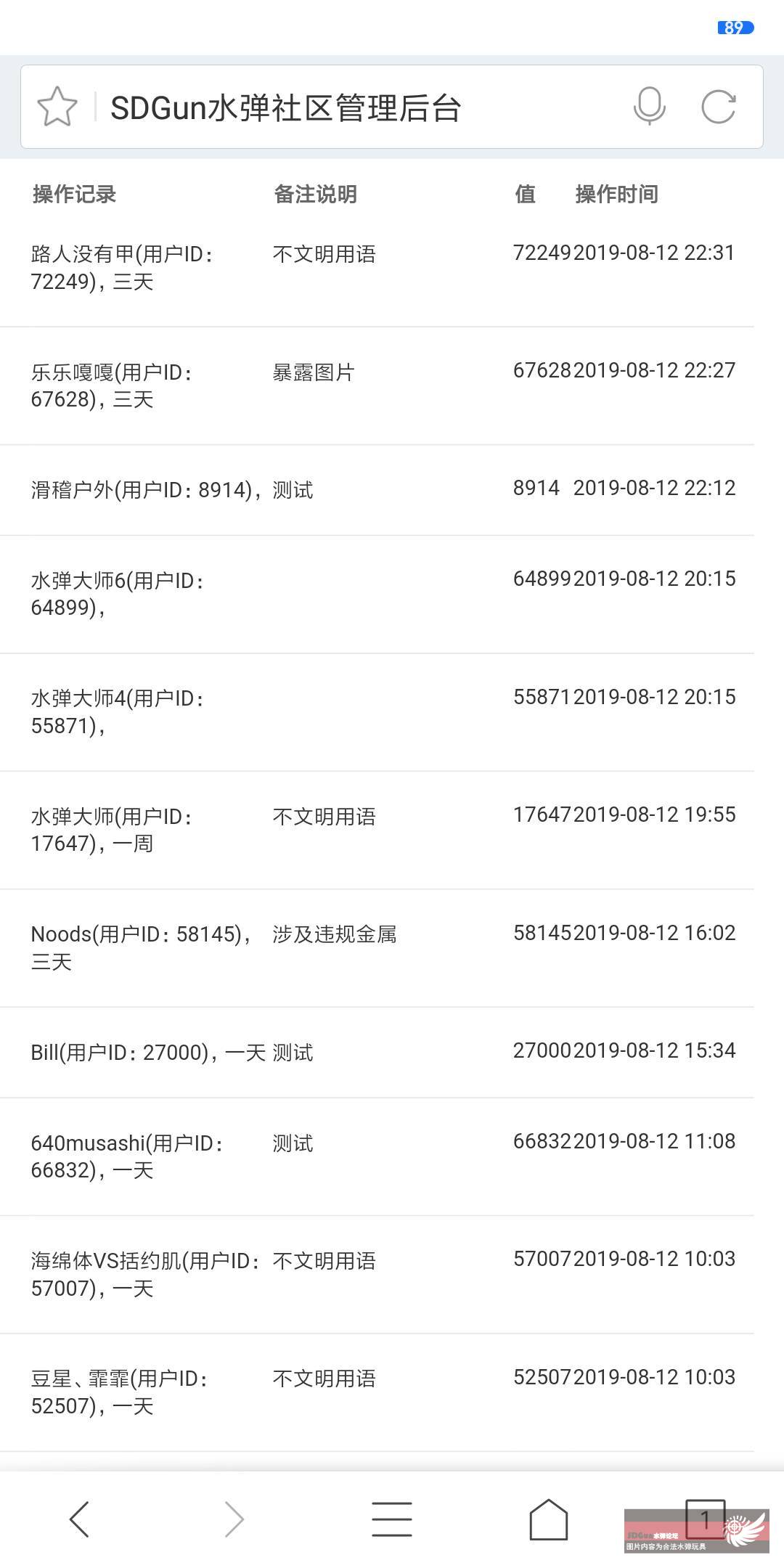Go back to the previous page
This screenshot has width=784, height=1568.
[x=78, y=1519]
